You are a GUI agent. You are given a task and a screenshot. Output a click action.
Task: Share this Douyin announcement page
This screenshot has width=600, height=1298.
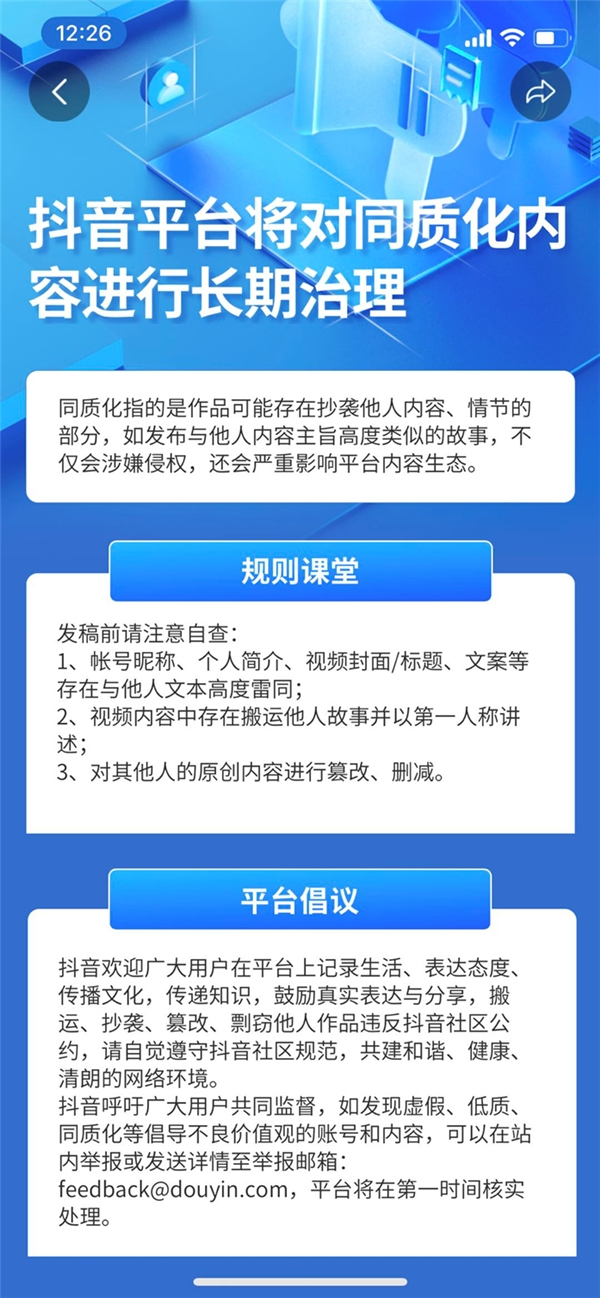click(540, 93)
